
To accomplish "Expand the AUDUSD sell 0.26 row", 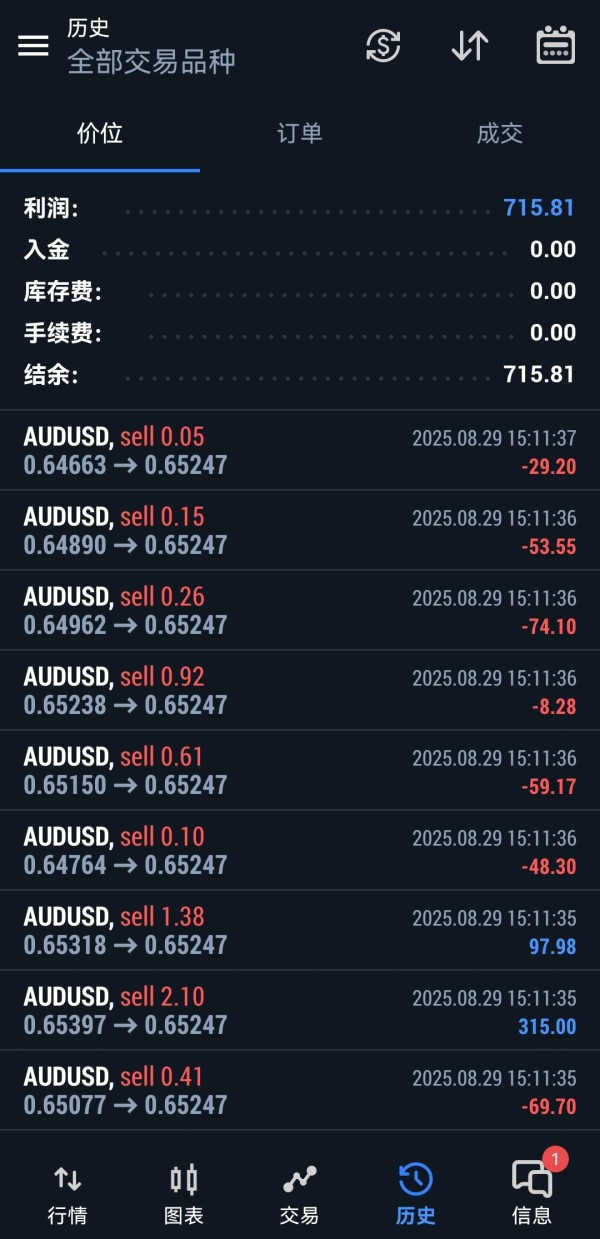I will click(x=300, y=611).
